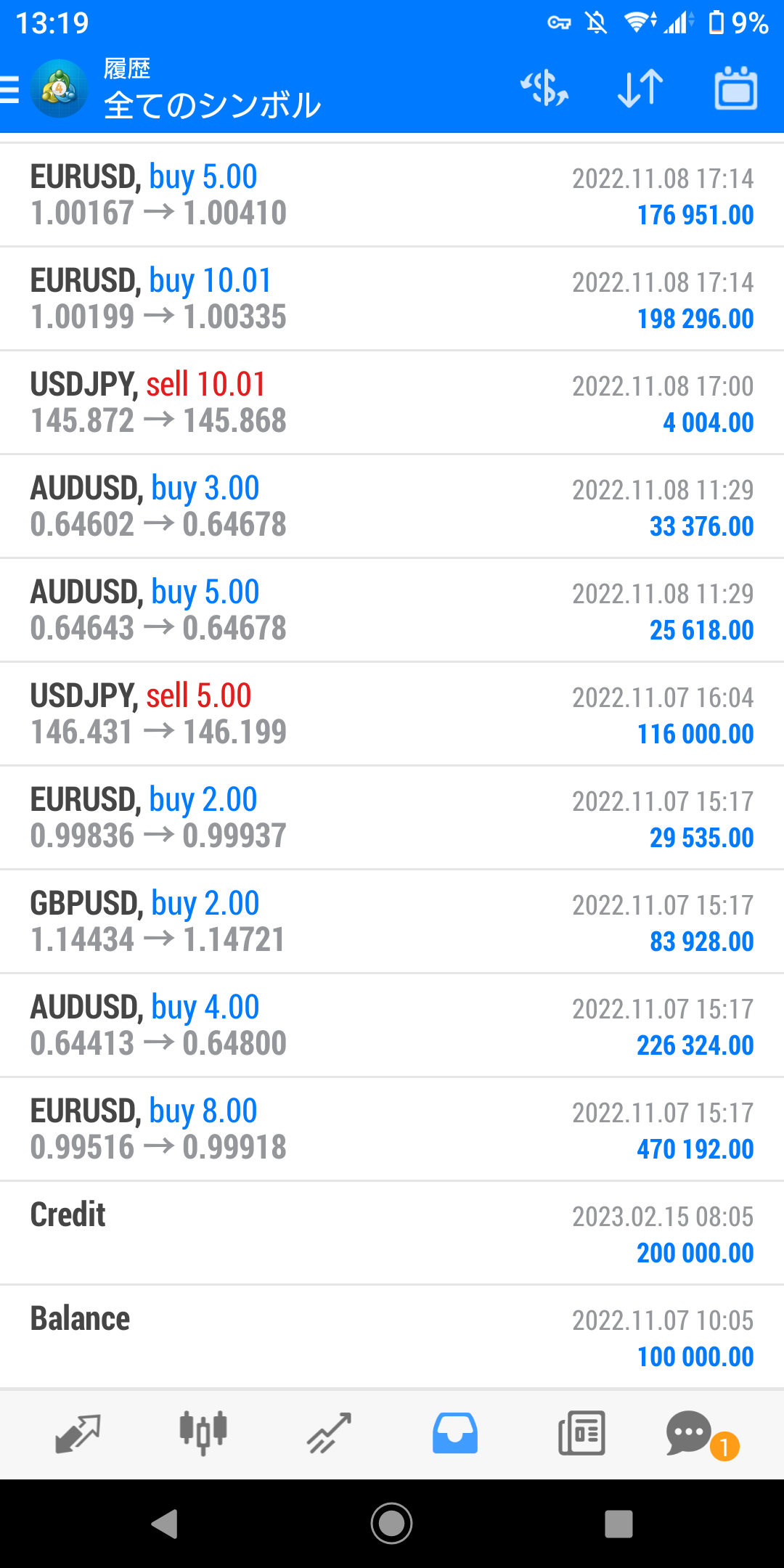Screen dimensions: 784x1568
Task: Expand the EURUSD buy 8.00 trade
Action: coord(392,1130)
